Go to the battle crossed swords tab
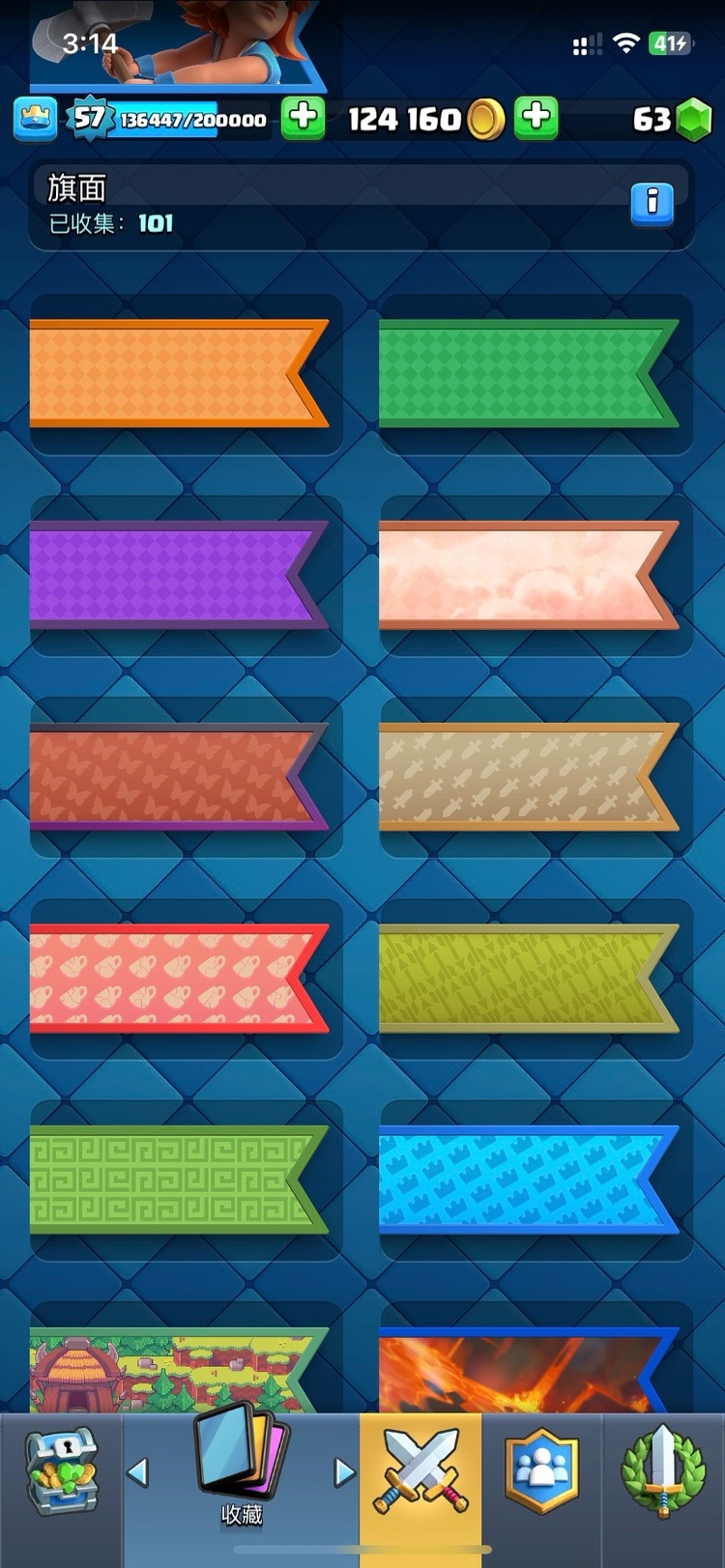This screenshot has height=1568, width=725. [x=420, y=1475]
